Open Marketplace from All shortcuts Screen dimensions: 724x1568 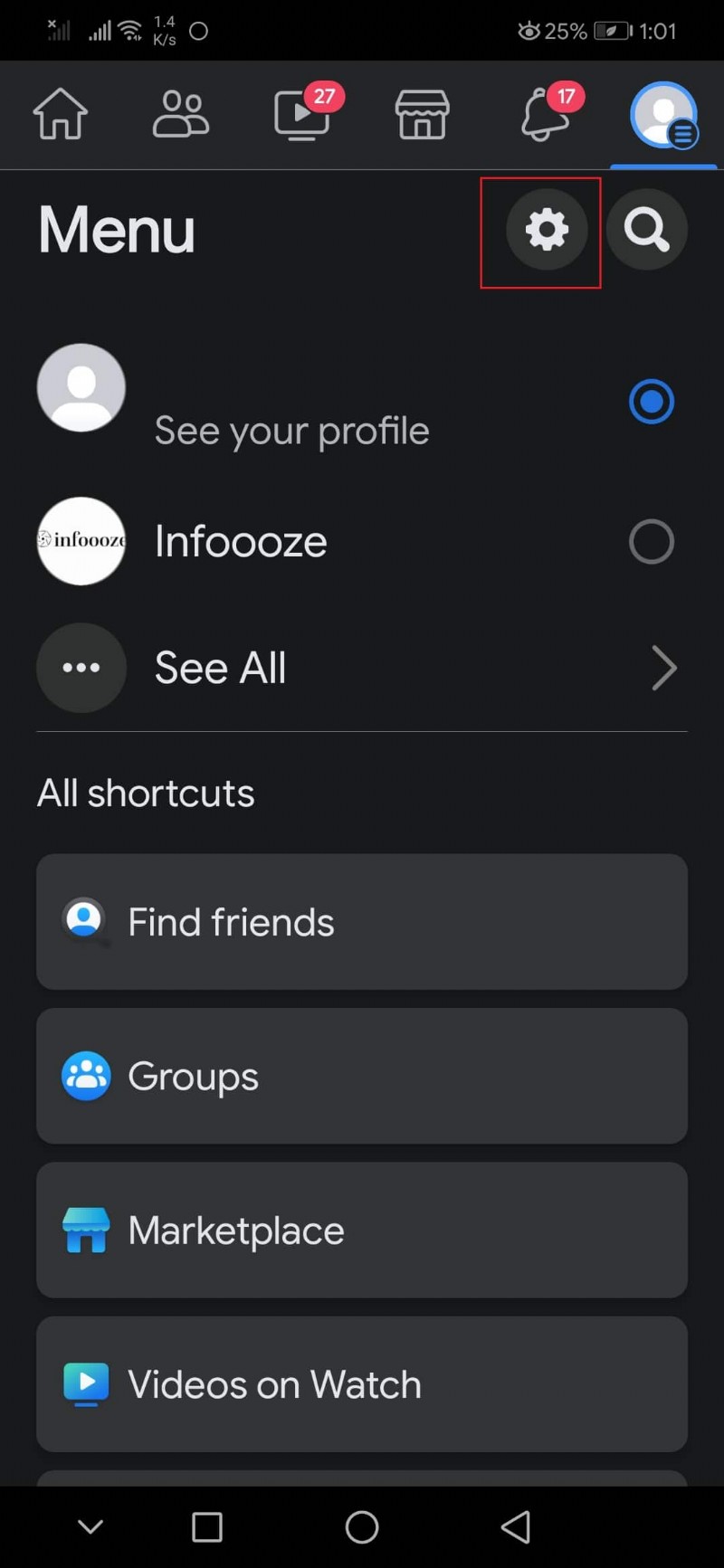click(x=235, y=1230)
